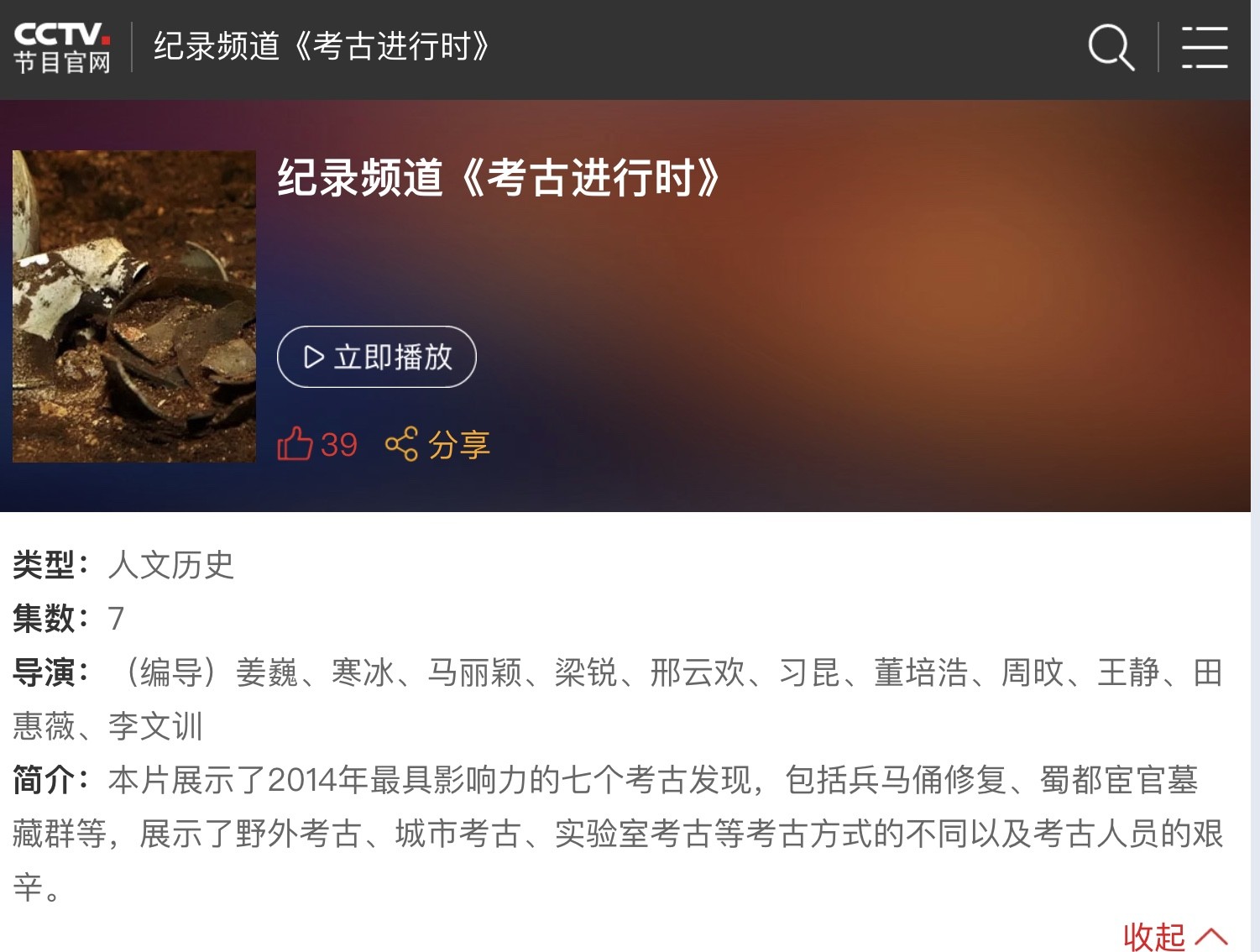
Task: Like this program with the thumbs-up icon
Action: click(295, 444)
